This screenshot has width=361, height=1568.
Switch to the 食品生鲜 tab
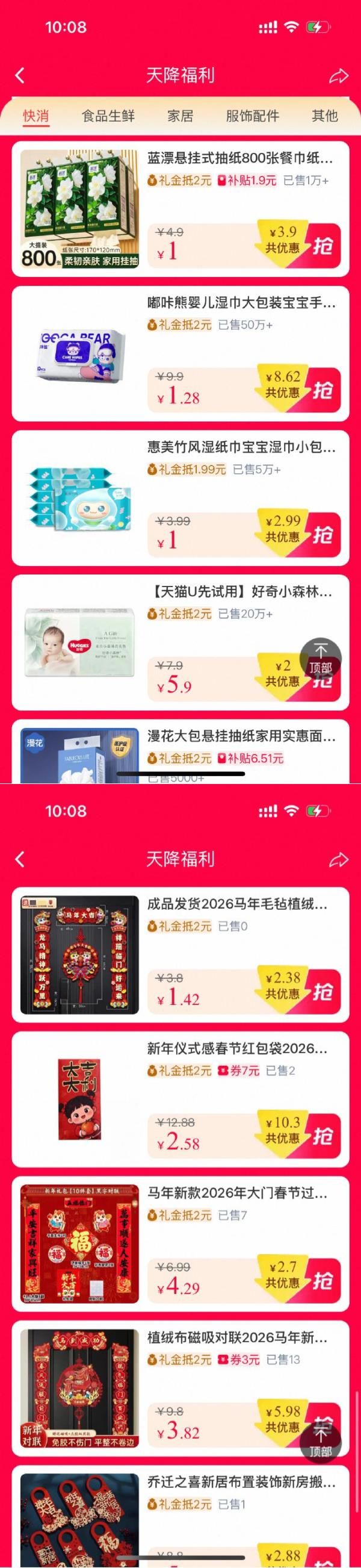[x=108, y=116]
